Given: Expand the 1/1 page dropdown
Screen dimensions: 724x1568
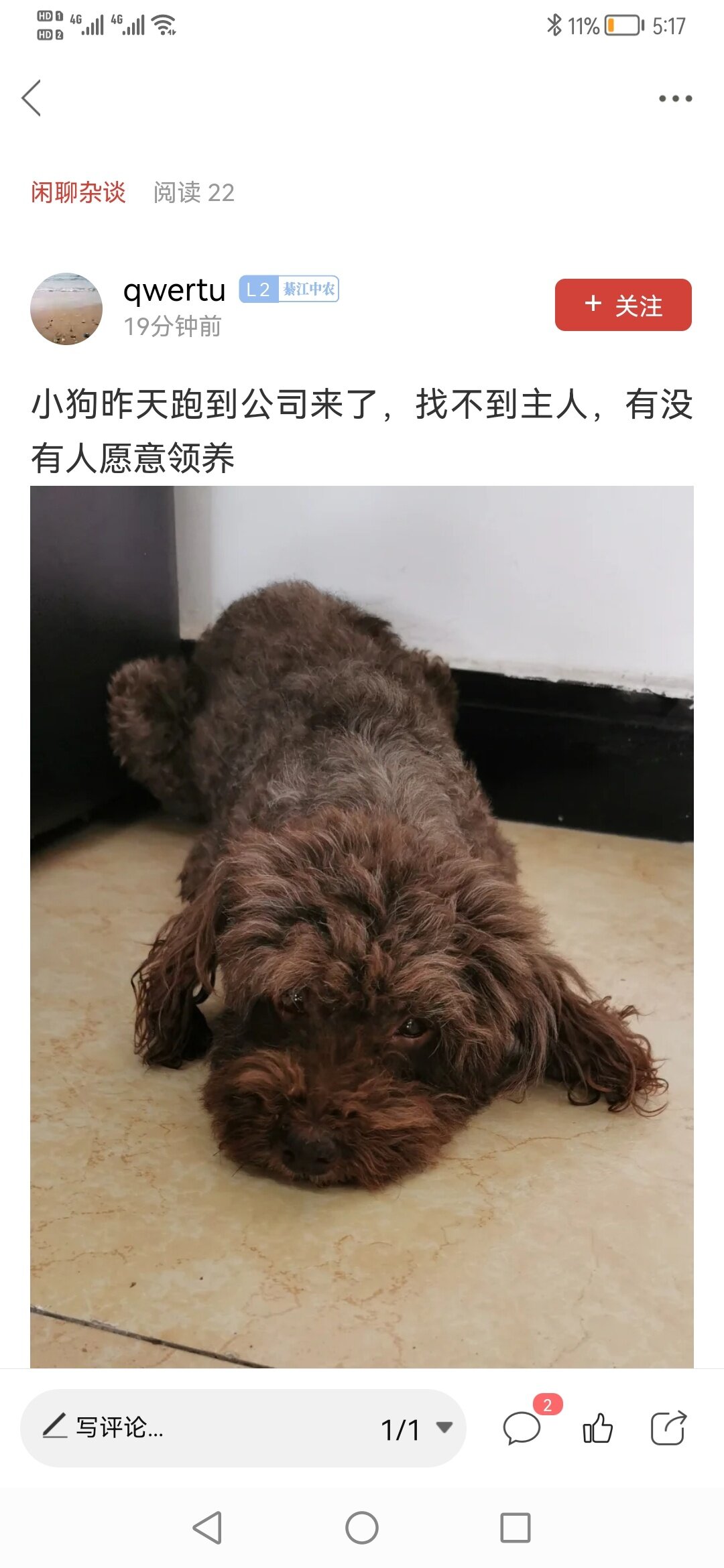Looking at the screenshot, I should (x=416, y=1429).
